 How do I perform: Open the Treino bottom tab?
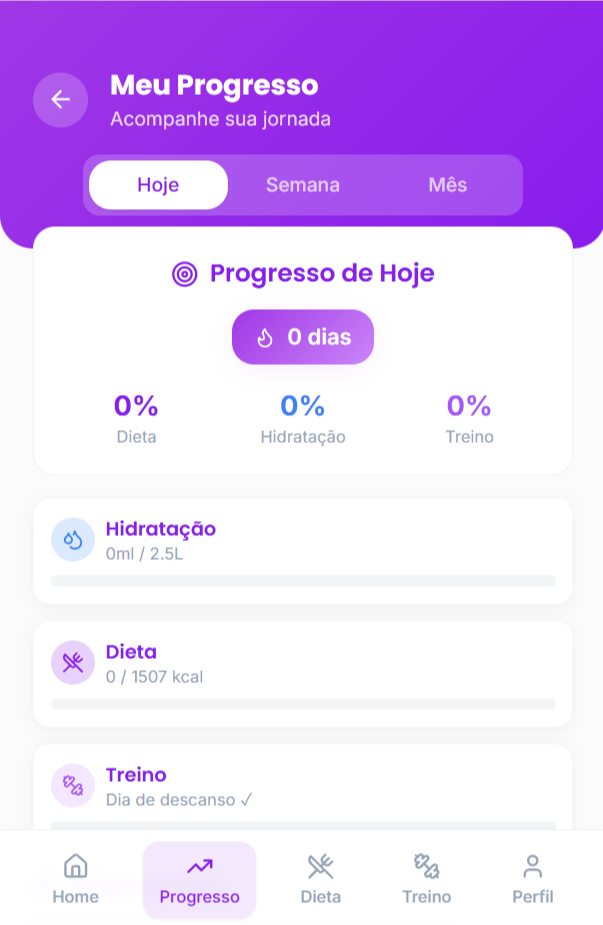(426, 880)
